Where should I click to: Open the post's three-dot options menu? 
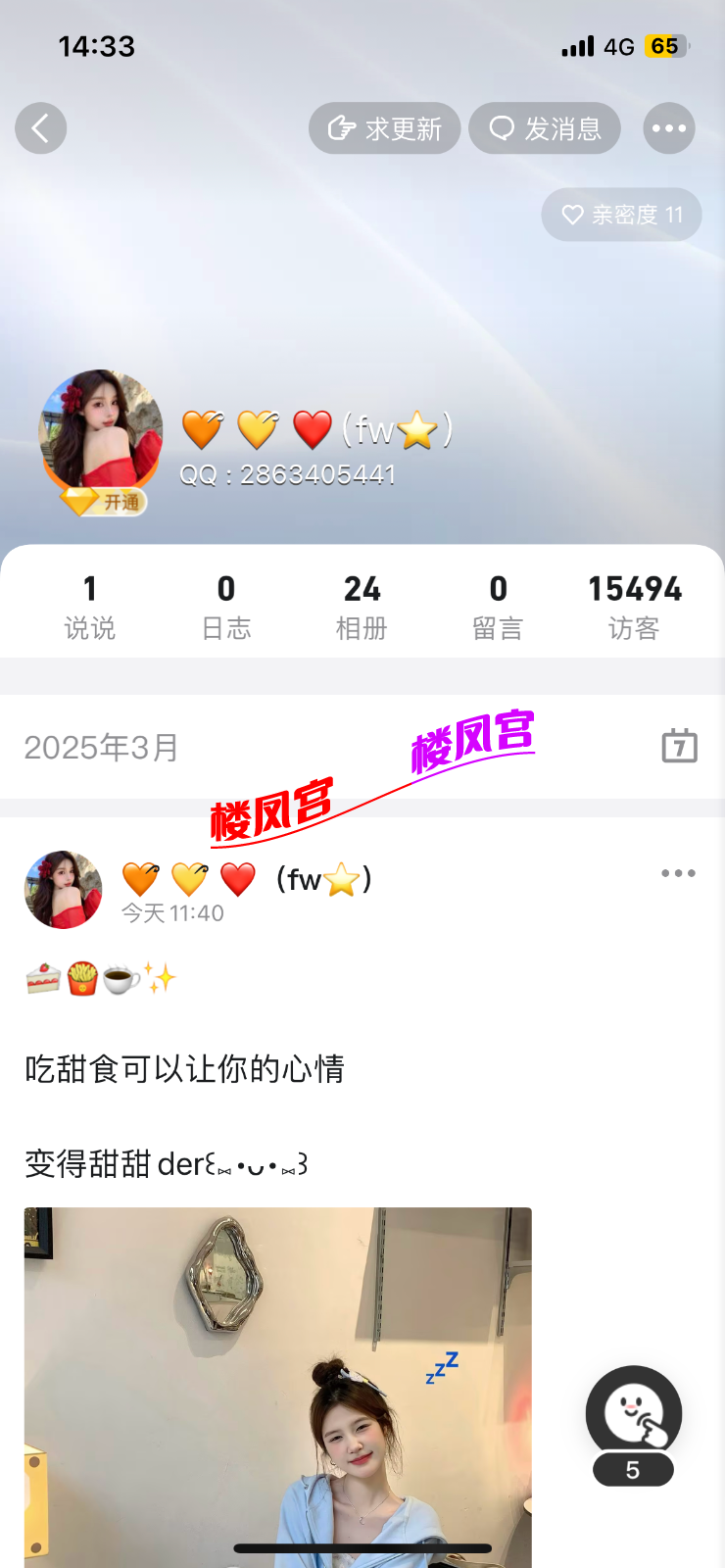[678, 873]
